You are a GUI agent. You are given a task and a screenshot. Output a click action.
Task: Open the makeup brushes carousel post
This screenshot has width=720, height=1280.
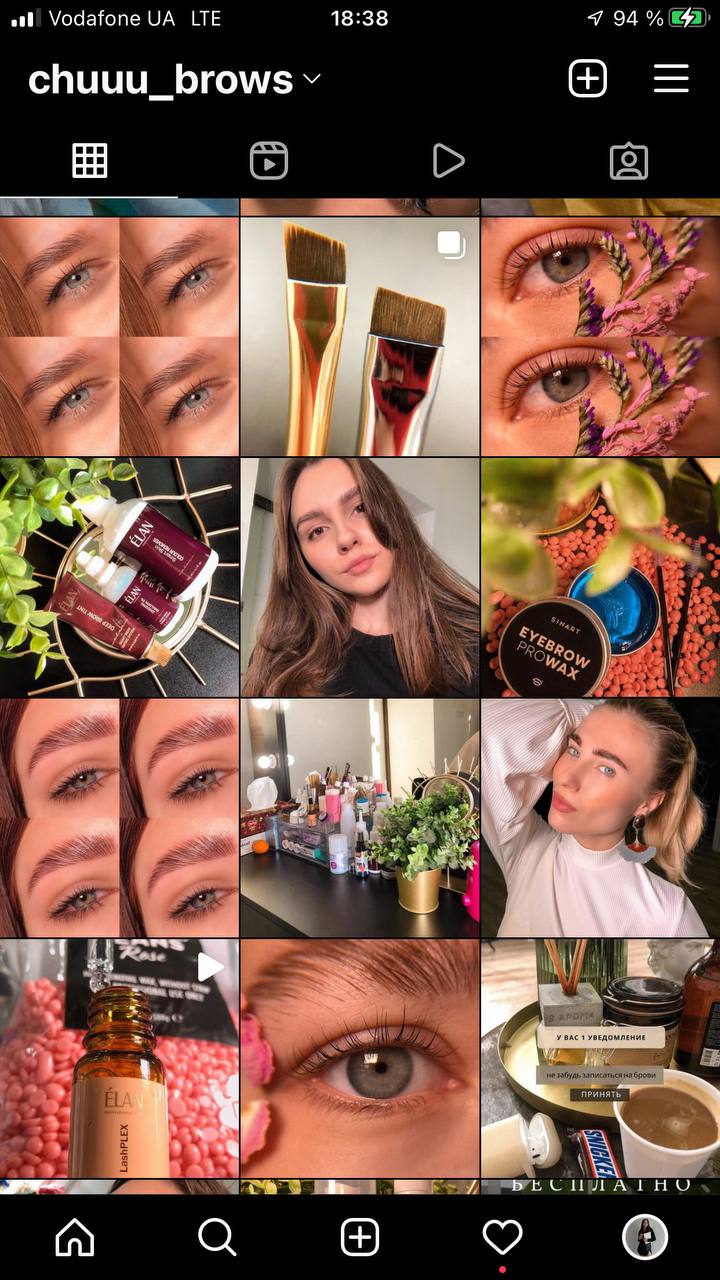(x=360, y=337)
